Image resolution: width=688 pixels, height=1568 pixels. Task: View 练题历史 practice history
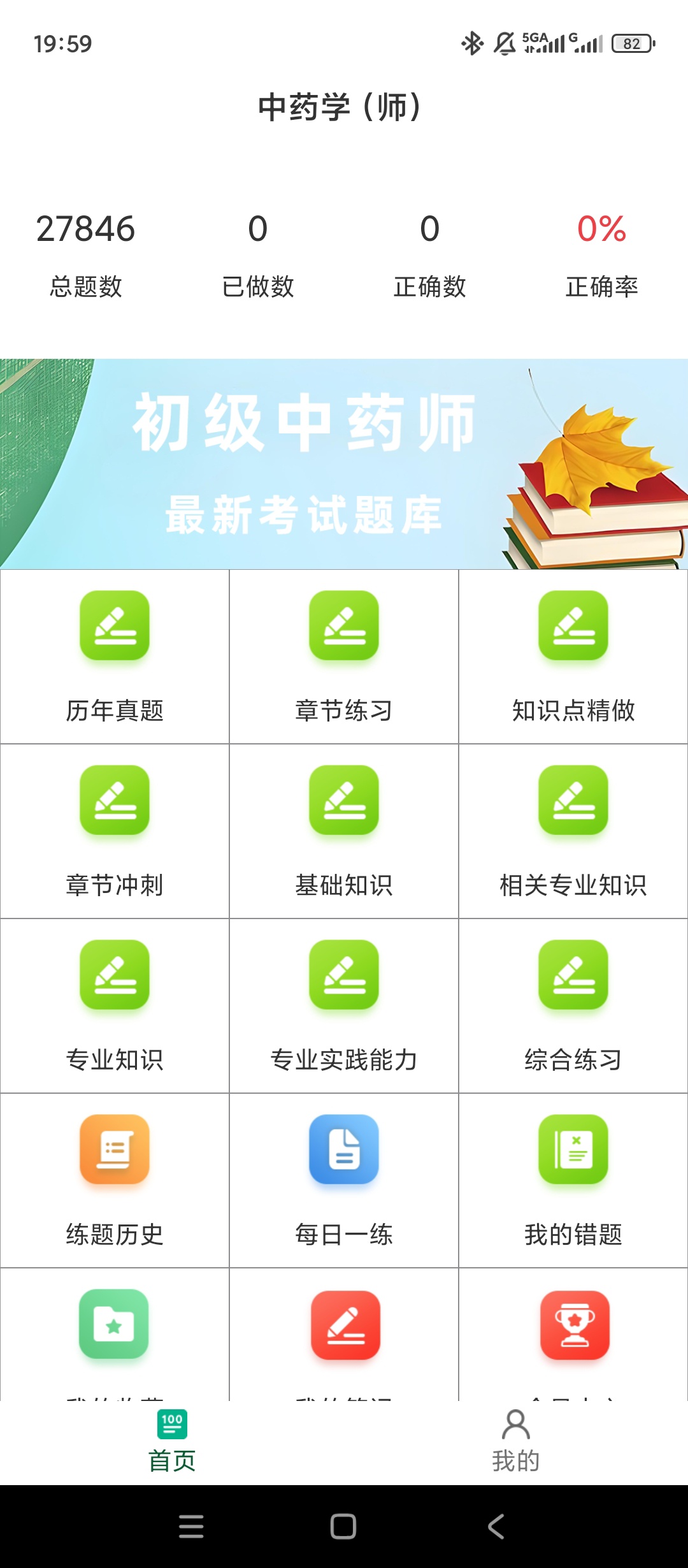tap(115, 1180)
